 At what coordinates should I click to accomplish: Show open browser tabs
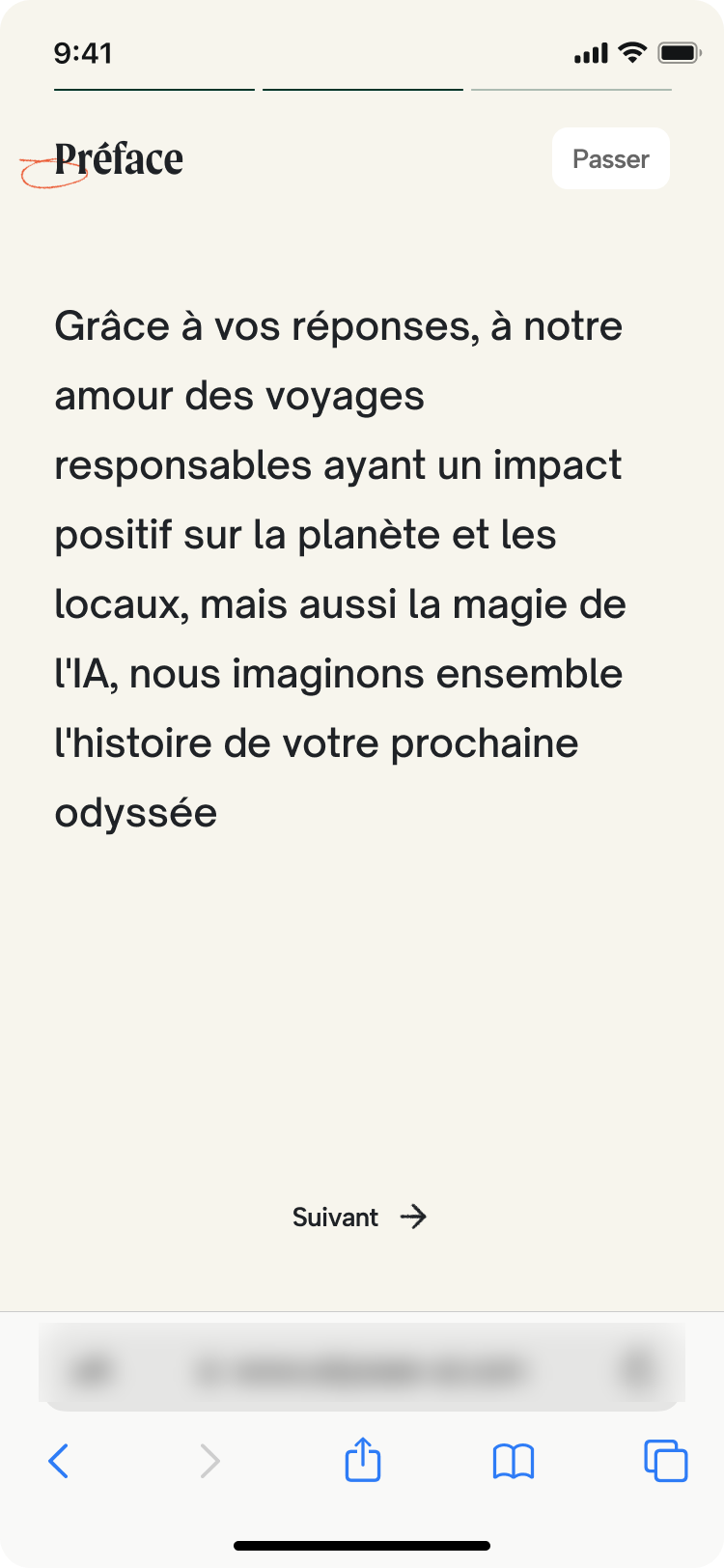click(x=666, y=1461)
